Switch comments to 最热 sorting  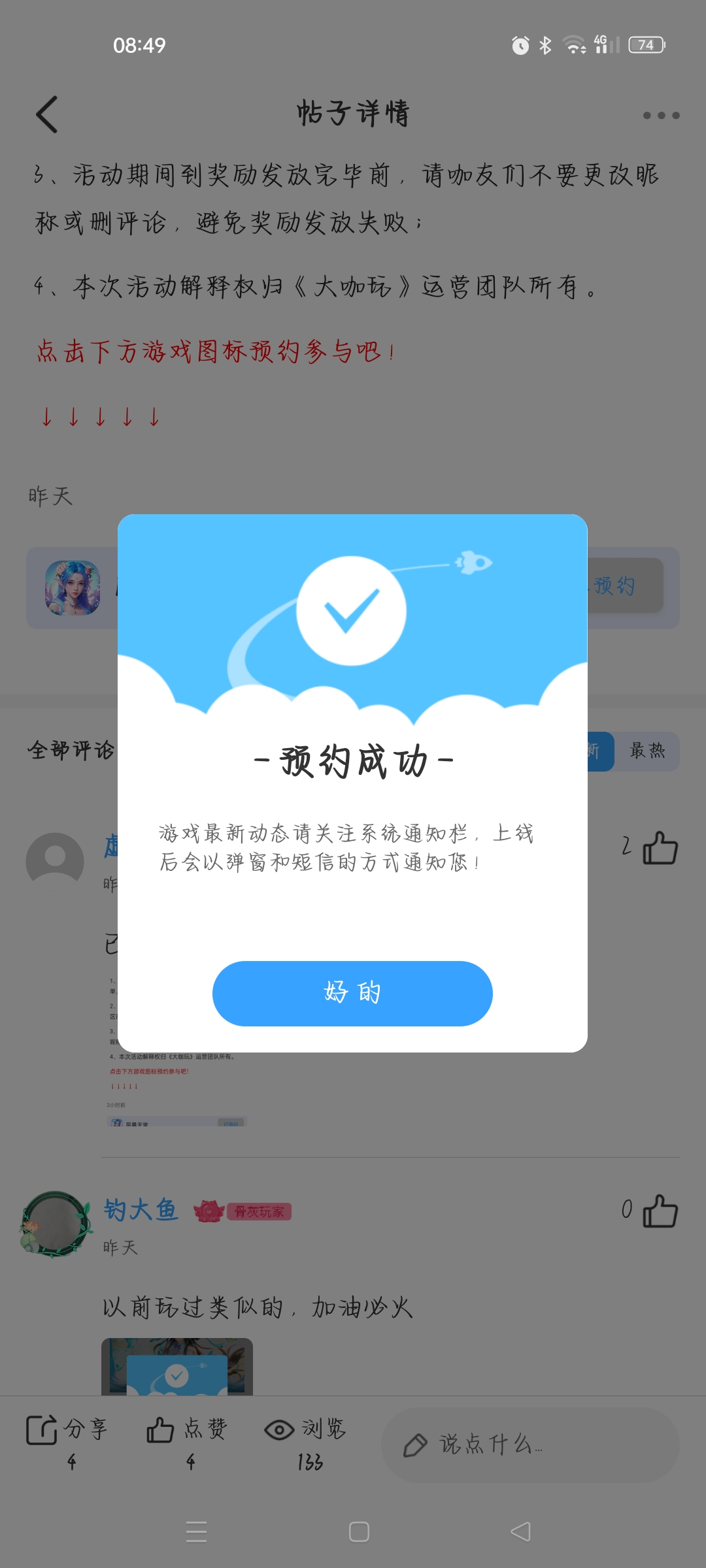(x=647, y=751)
